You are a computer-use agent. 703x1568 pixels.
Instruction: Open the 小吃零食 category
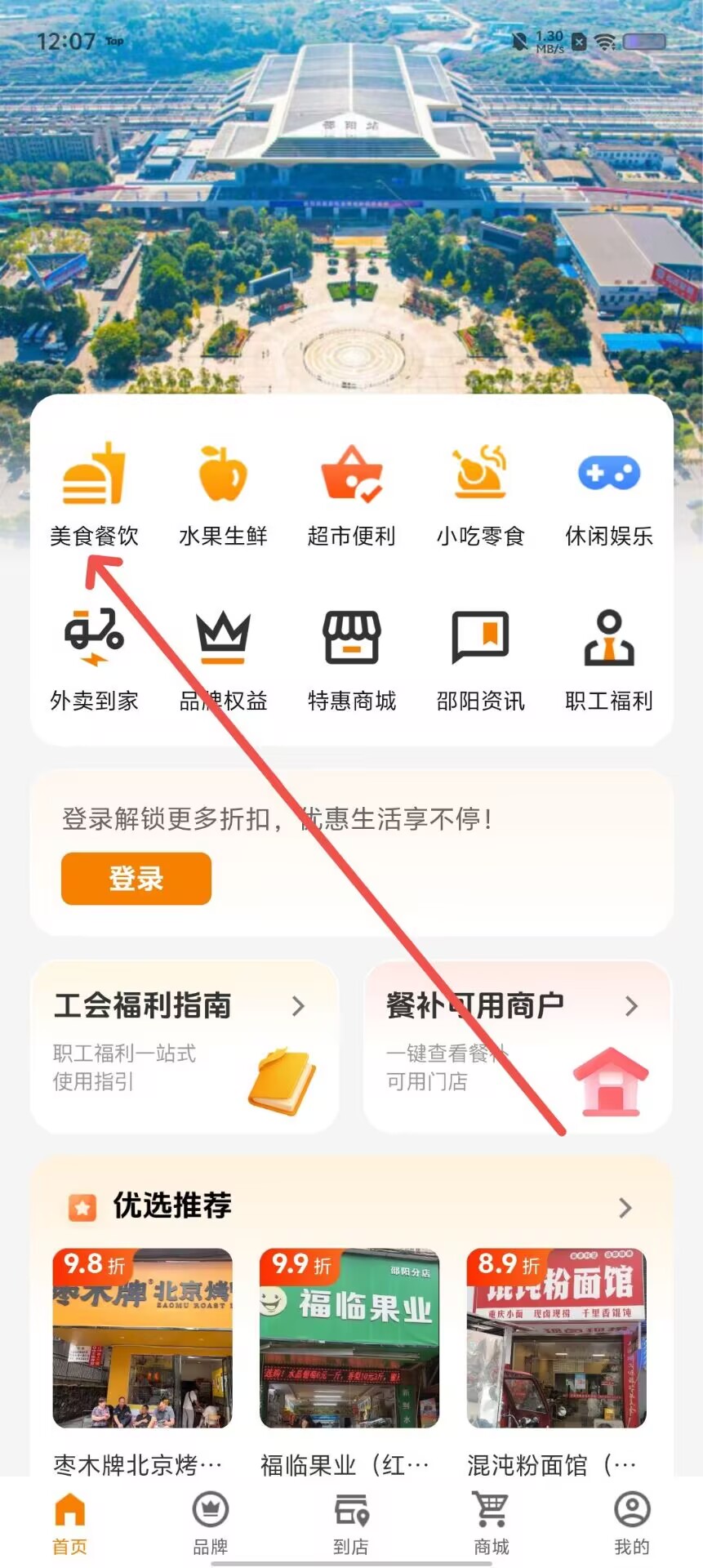[x=480, y=495]
